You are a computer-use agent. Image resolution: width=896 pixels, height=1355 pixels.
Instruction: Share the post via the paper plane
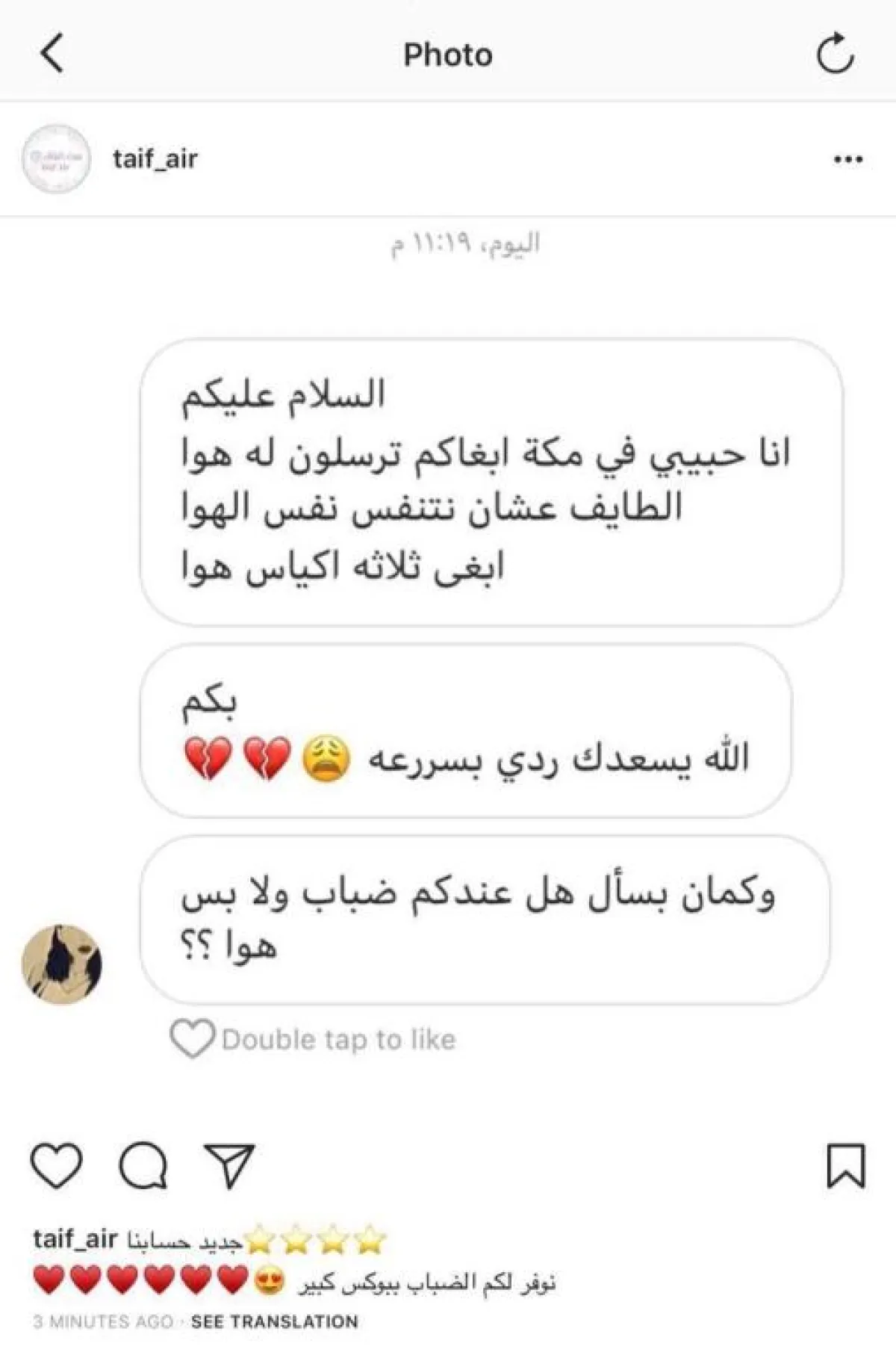click(x=229, y=1165)
